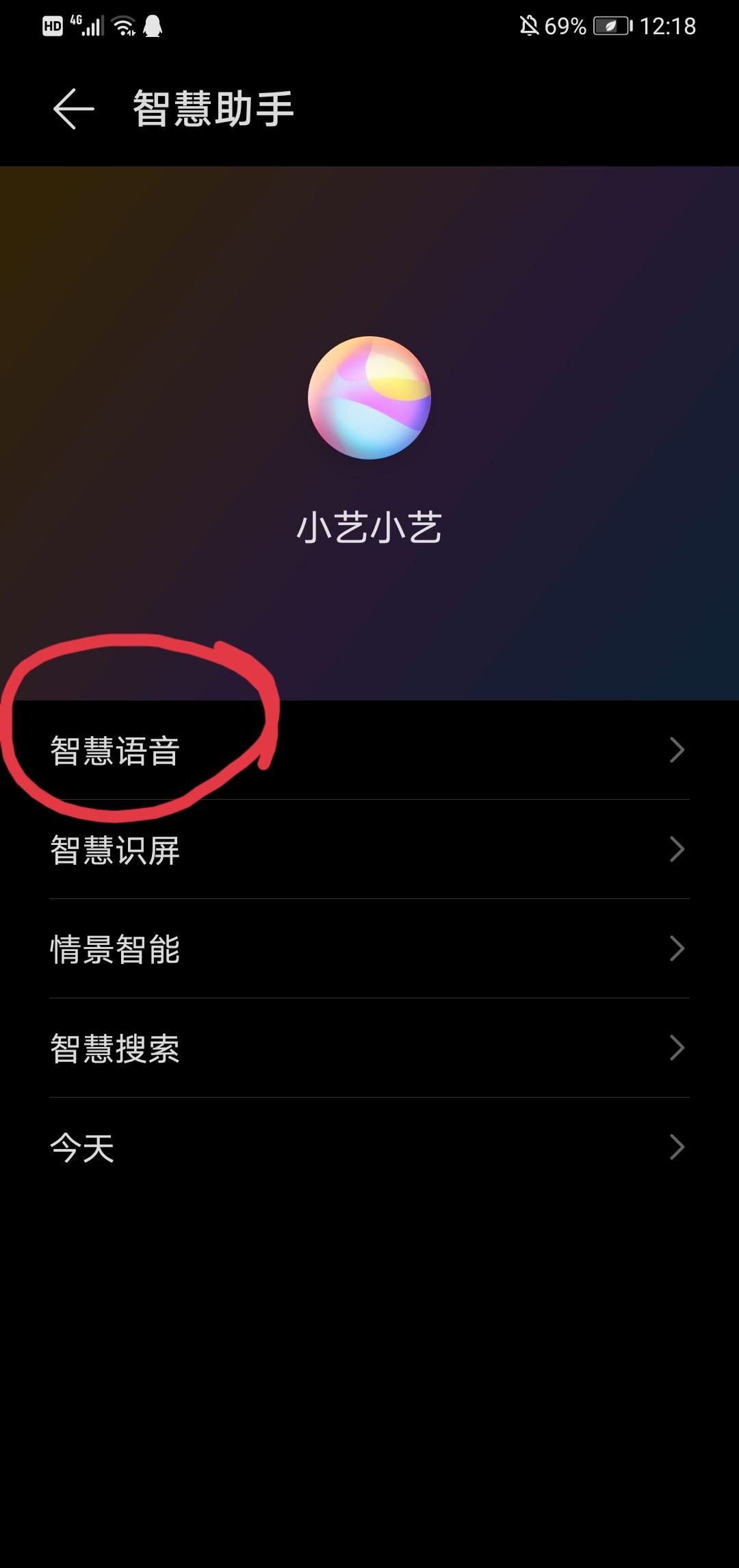Open 智慧识屏 settings
Viewport: 739px width, 1568px height.
369,850
